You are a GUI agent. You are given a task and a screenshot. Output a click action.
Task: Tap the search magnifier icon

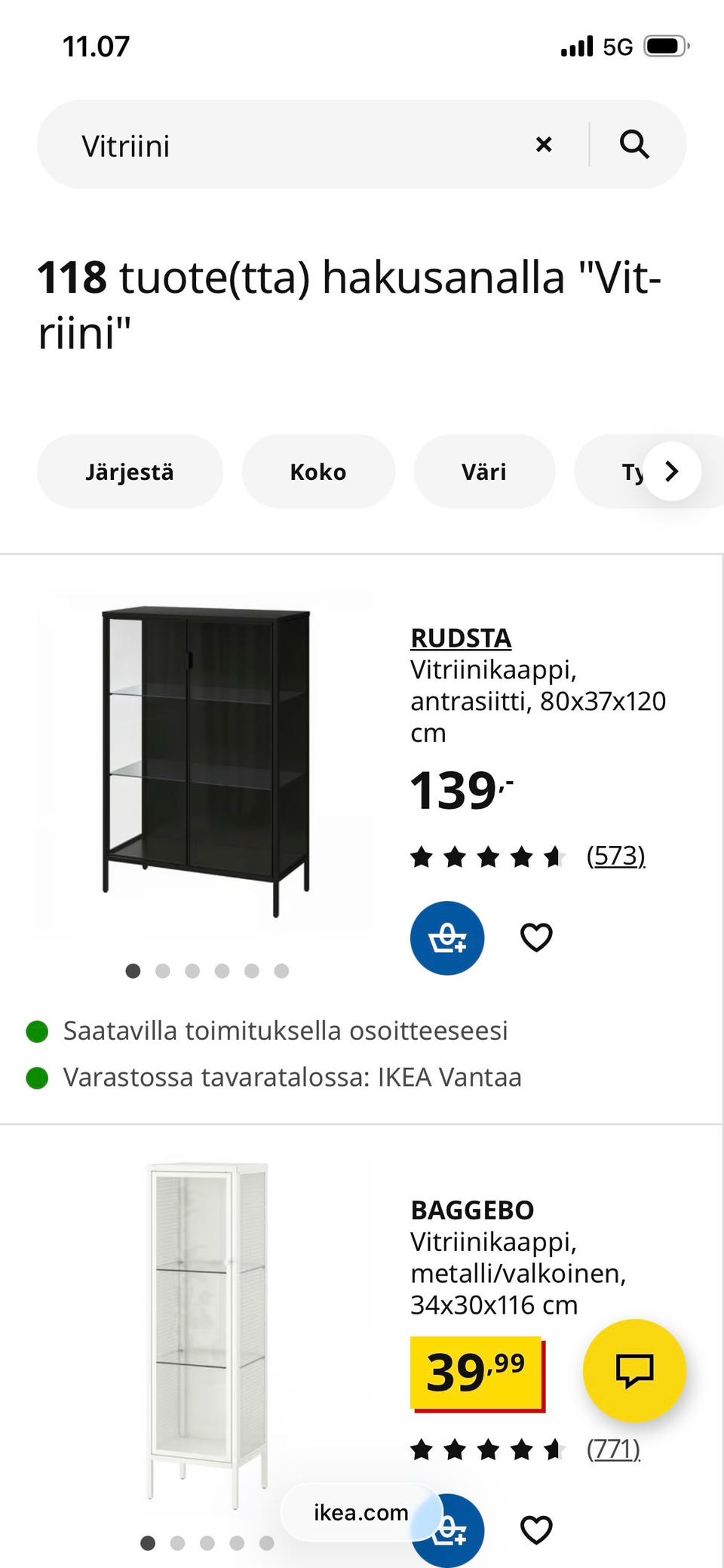click(x=635, y=143)
